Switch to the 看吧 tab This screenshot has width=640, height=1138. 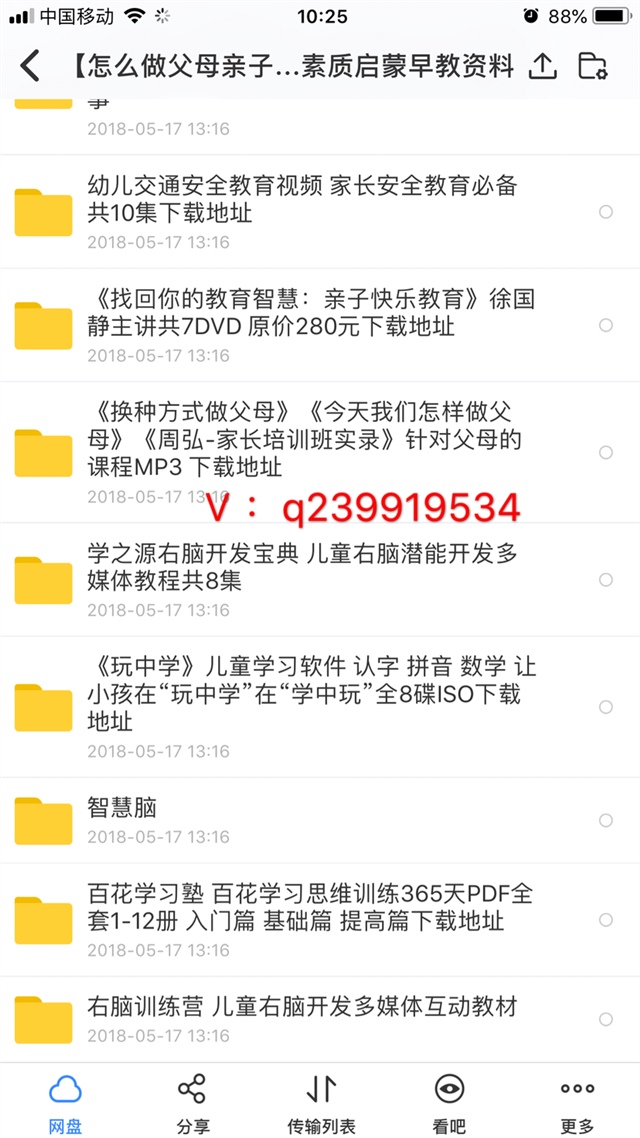tap(449, 1102)
